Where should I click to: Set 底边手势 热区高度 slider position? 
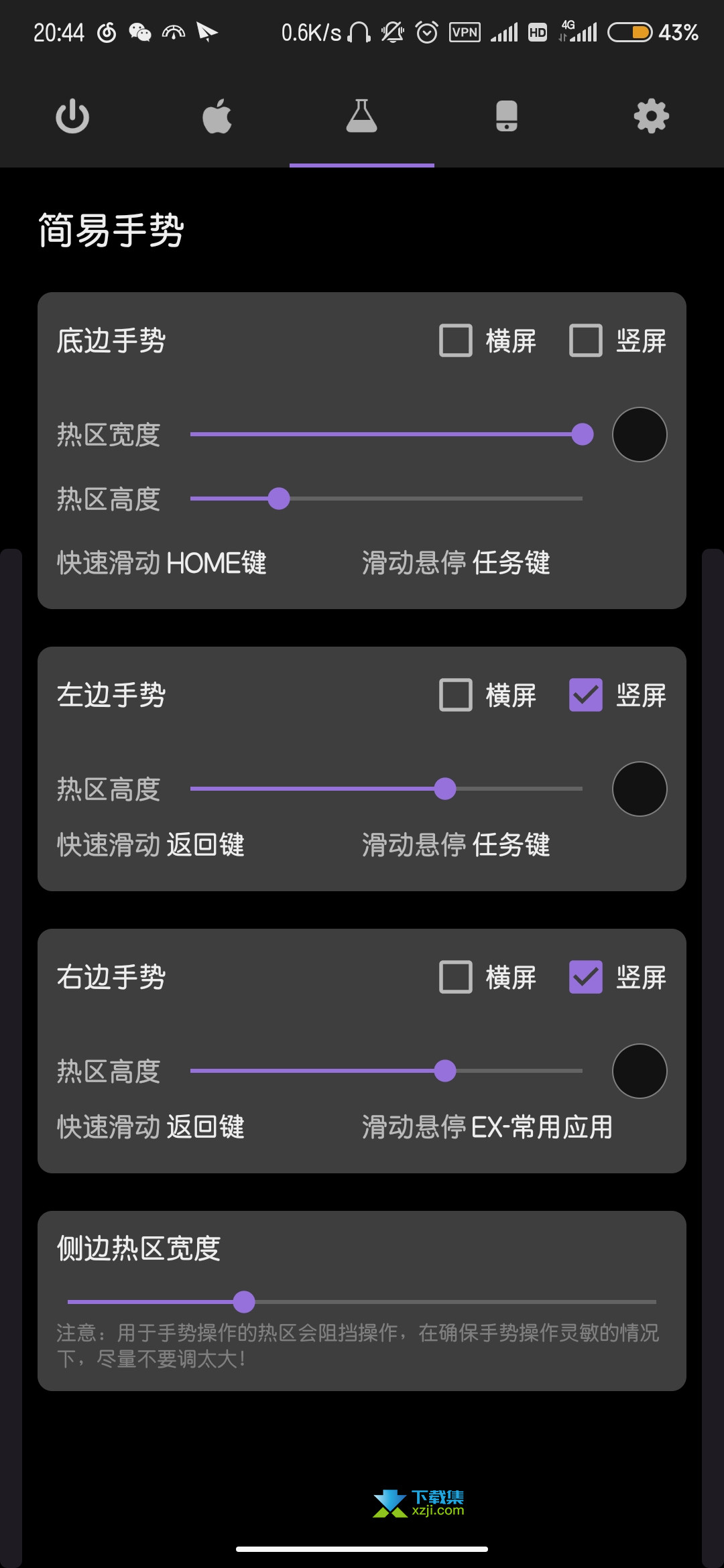tap(386, 499)
